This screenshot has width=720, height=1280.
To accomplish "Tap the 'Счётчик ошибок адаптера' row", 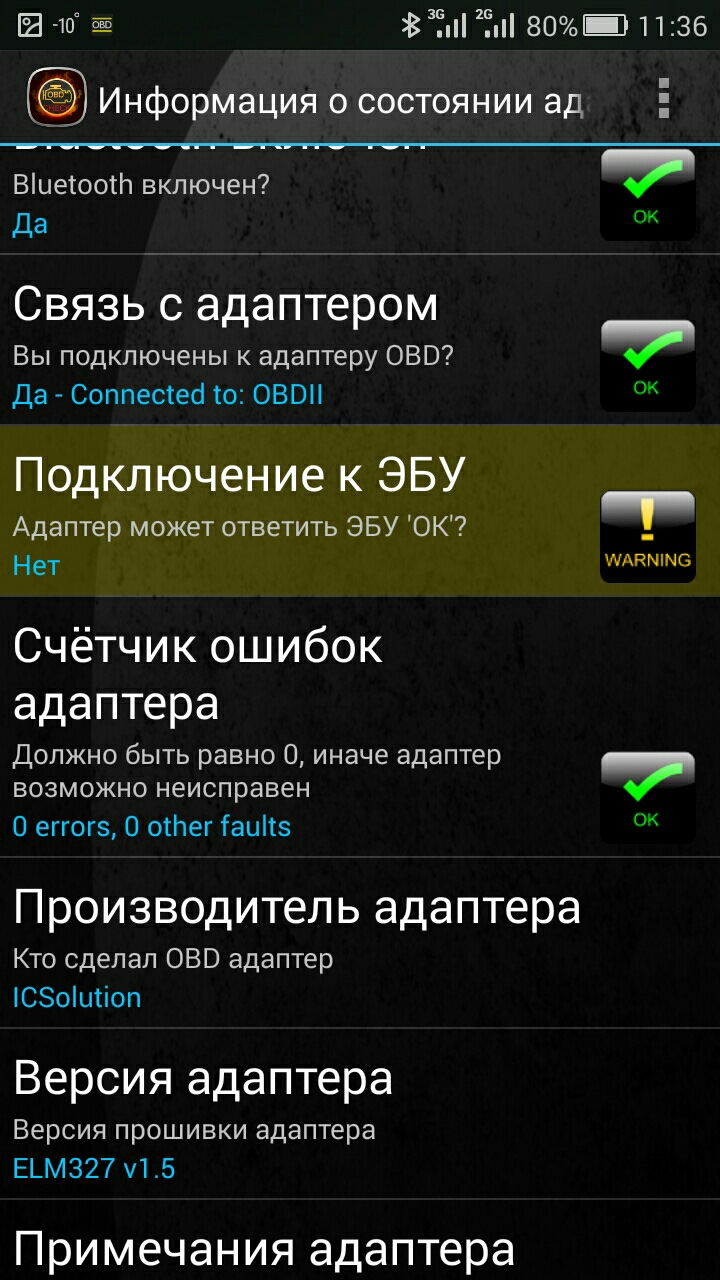I will tap(300, 728).
